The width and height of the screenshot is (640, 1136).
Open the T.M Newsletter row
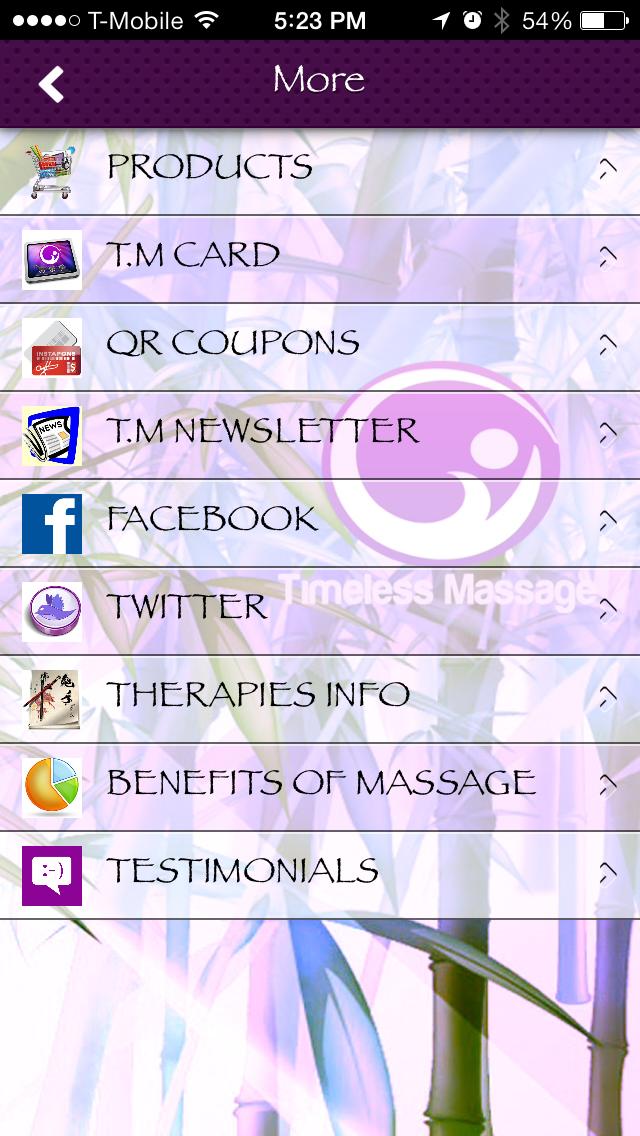(x=320, y=433)
